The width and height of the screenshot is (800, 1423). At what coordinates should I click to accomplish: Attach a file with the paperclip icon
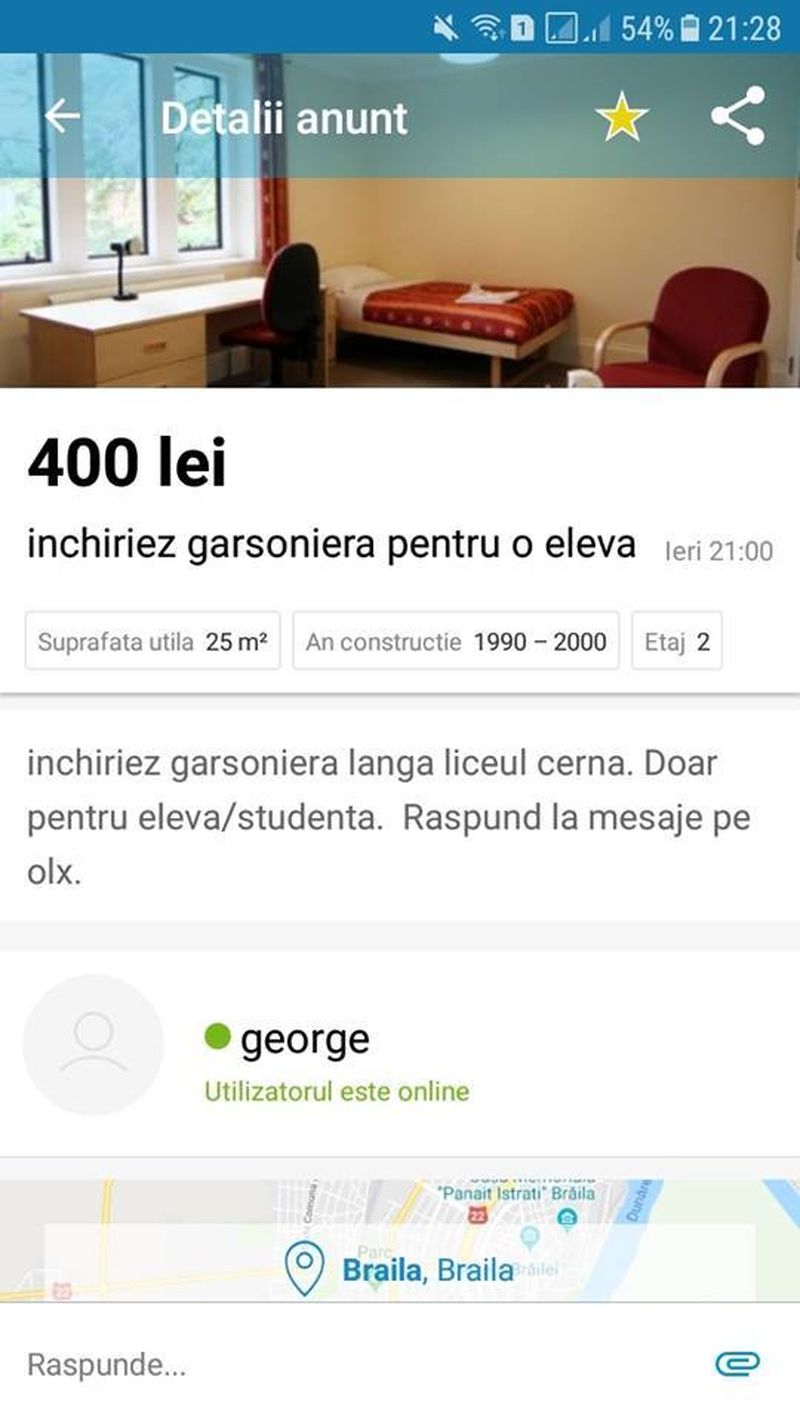click(737, 1363)
